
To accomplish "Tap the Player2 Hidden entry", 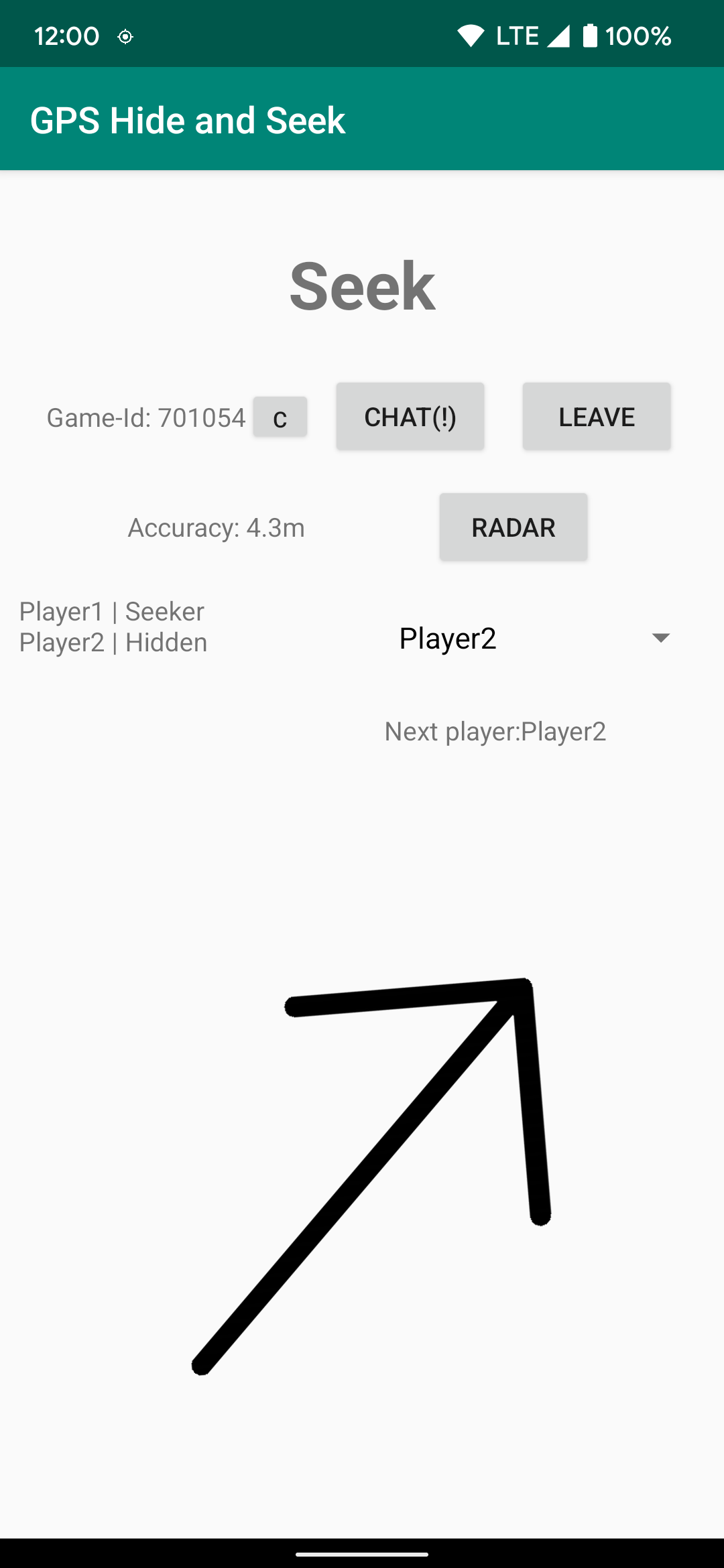I will [x=113, y=641].
